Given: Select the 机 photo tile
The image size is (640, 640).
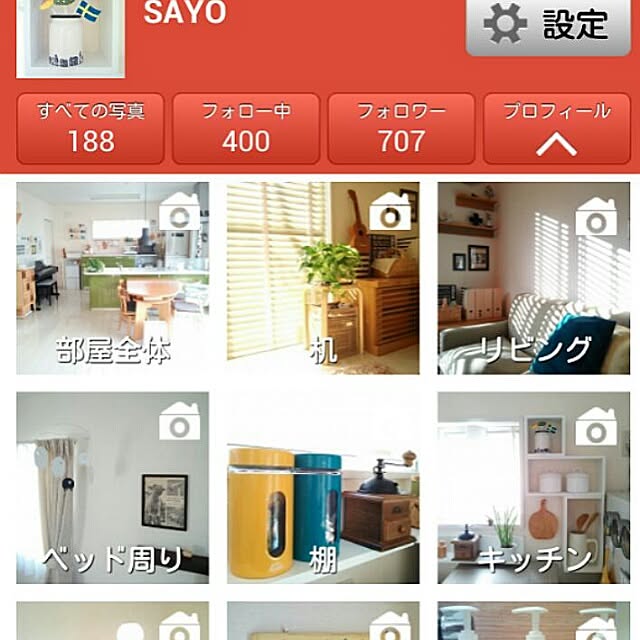Looking at the screenshot, I should (x=323, y=278).
